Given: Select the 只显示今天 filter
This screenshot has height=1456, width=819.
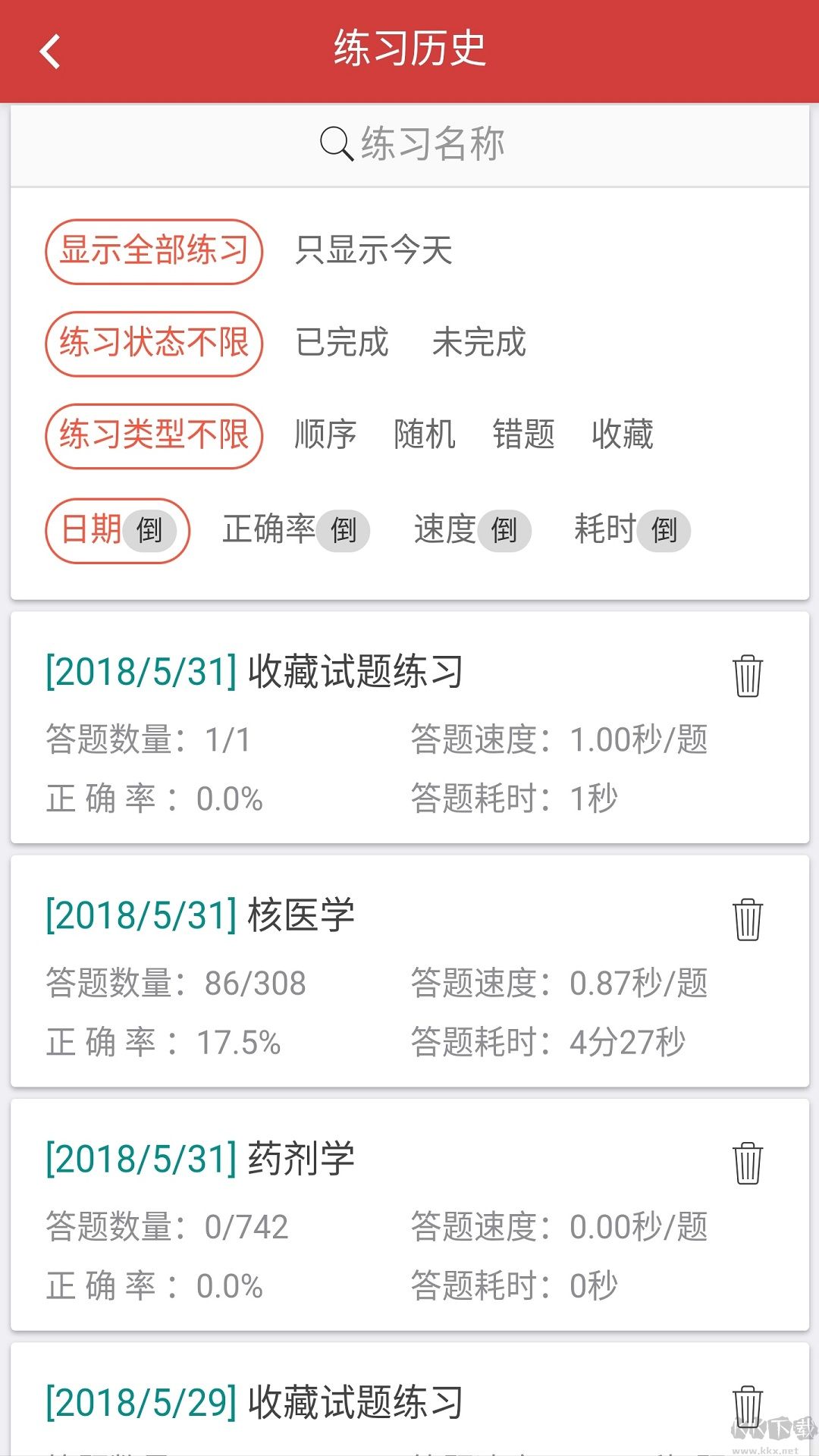Looking at the screenshot, I should (373, 253).
